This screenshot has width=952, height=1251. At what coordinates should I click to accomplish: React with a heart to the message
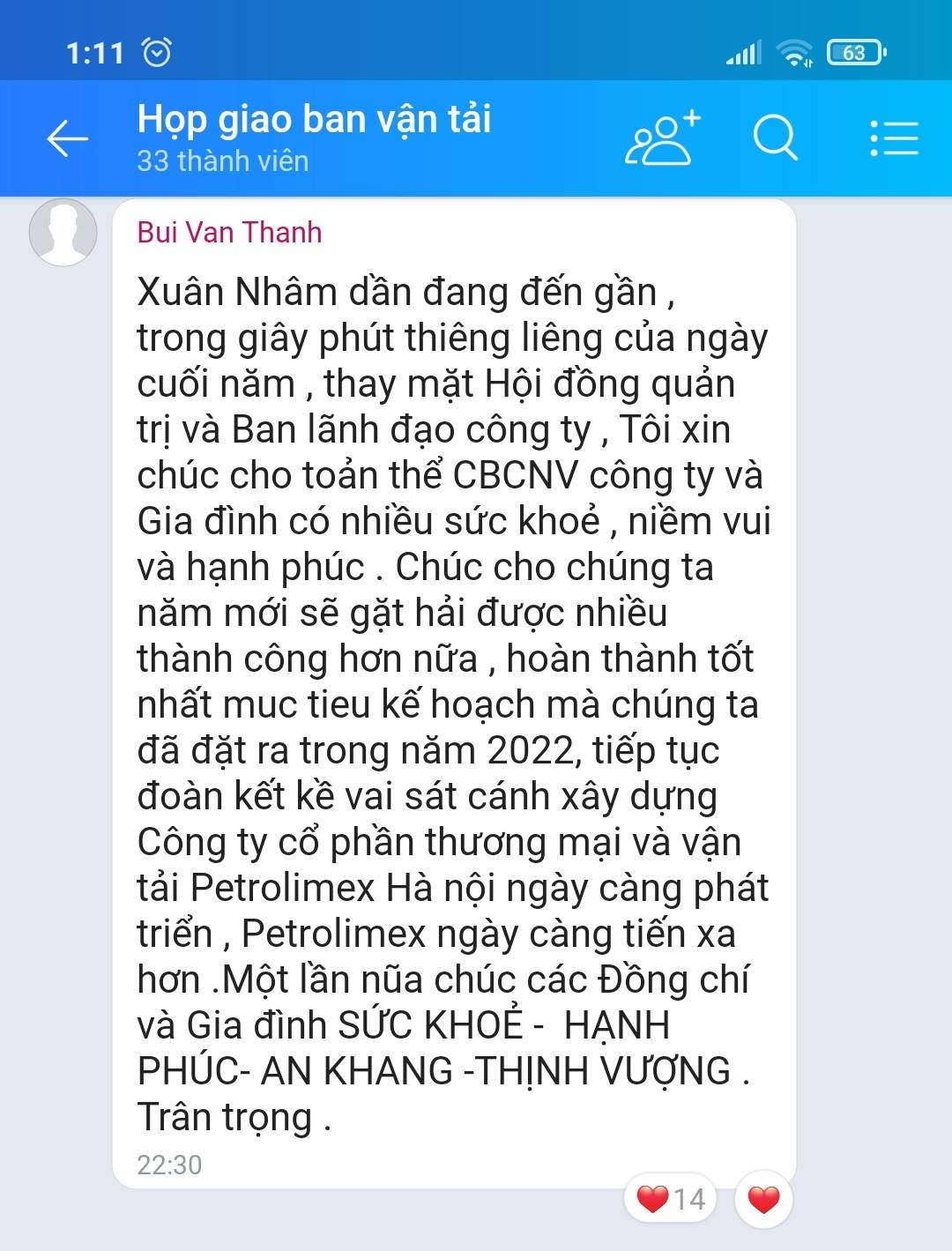763,1200
